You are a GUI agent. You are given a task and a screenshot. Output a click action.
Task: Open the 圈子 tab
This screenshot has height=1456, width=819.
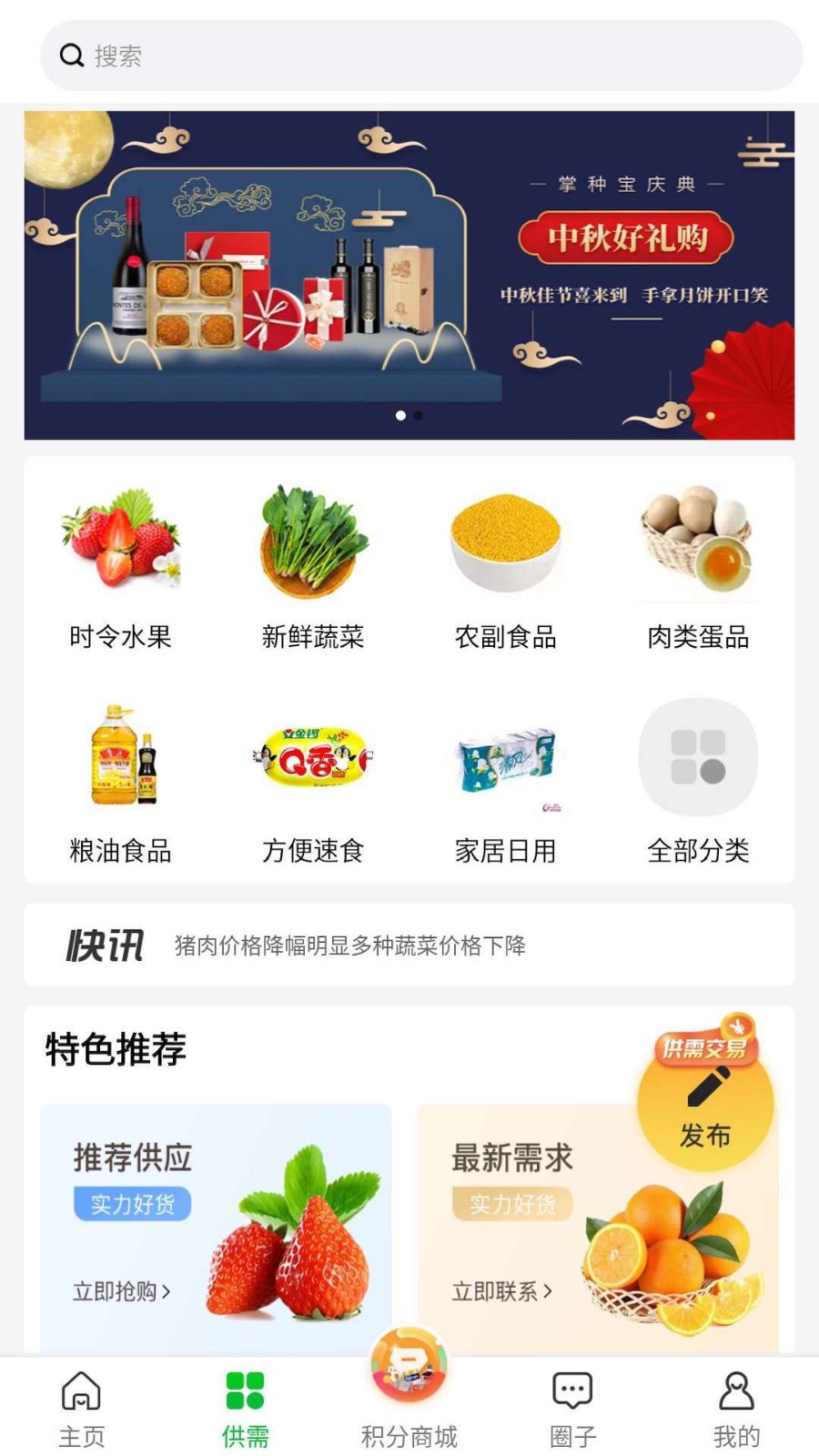(x=573, y=1409)
